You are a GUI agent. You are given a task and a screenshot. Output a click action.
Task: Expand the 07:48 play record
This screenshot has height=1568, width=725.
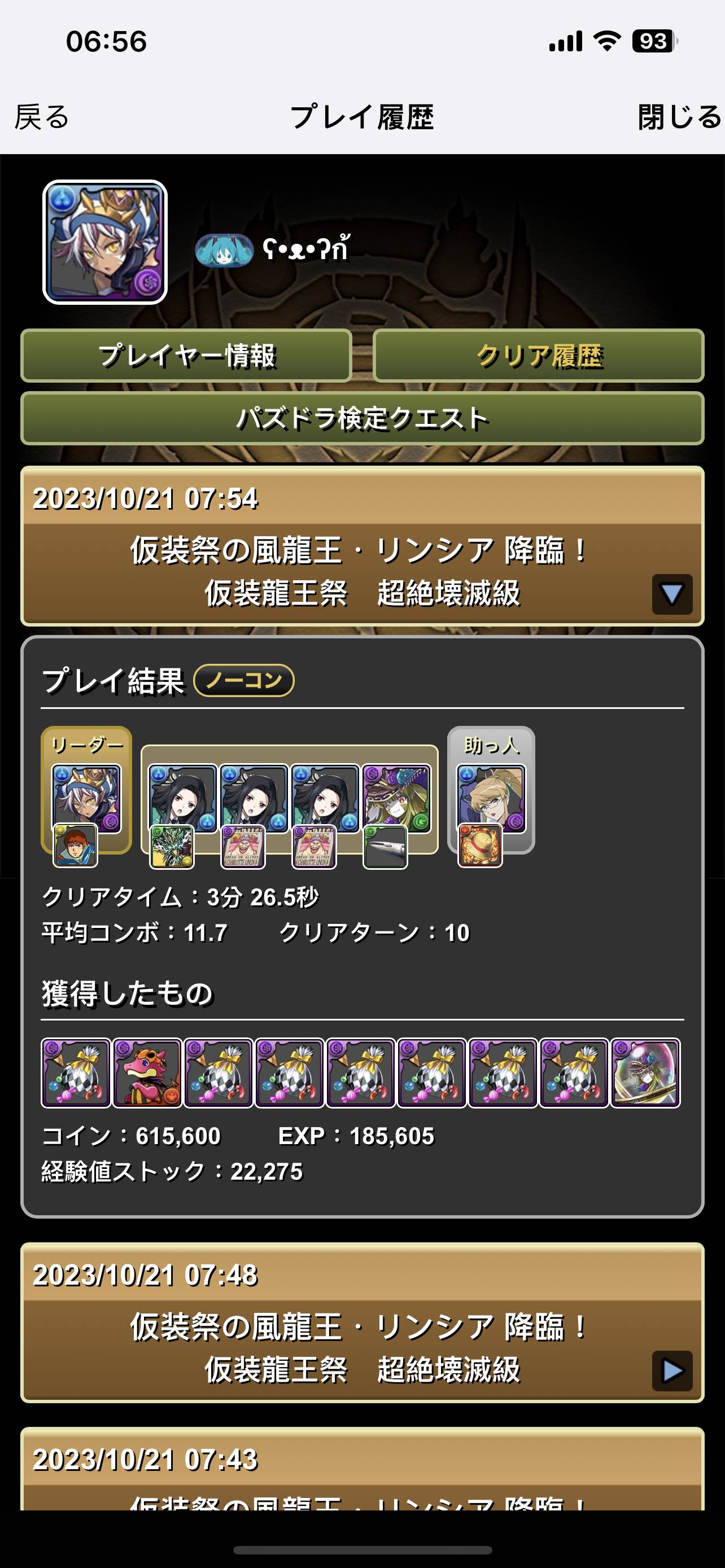tap(671, 1371)
